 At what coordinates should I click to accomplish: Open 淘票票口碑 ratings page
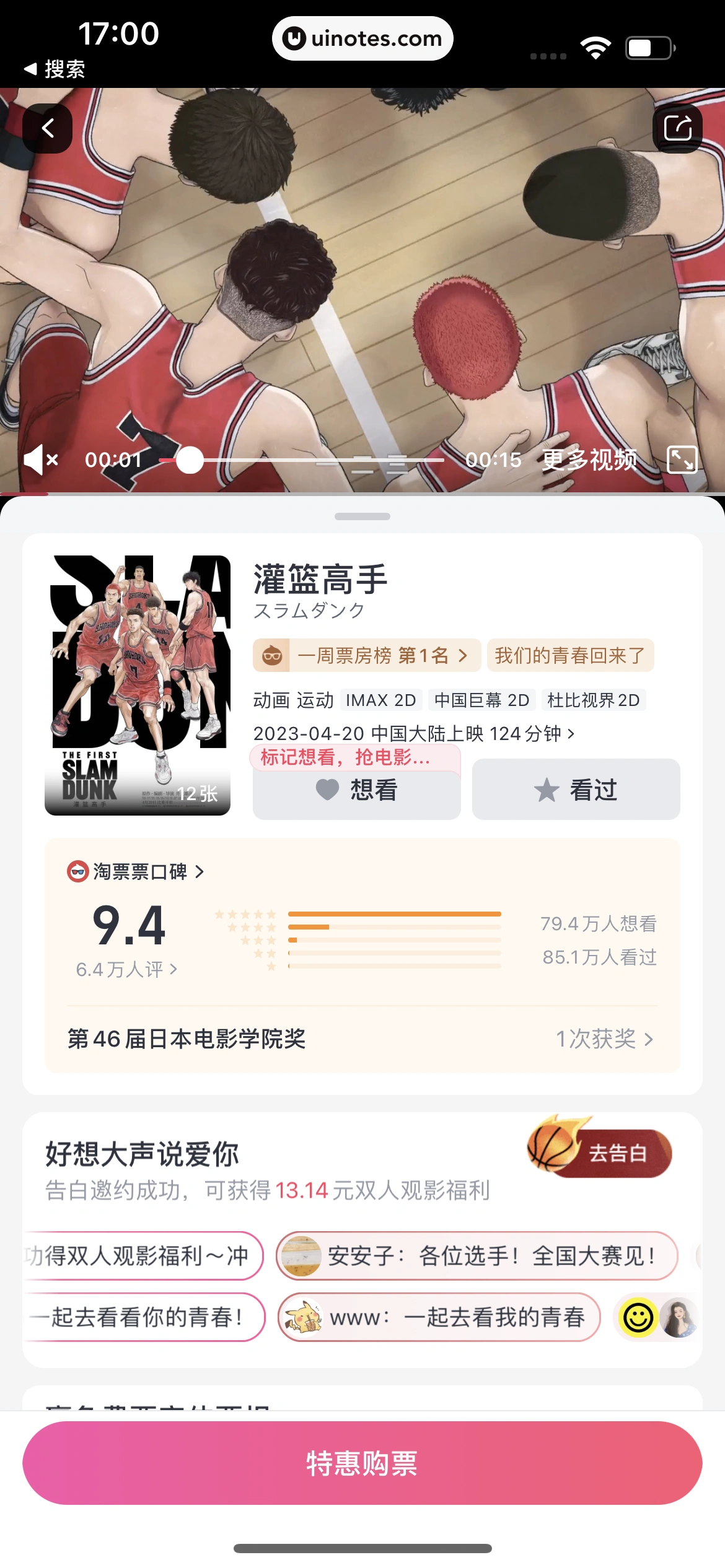point(136,871)
